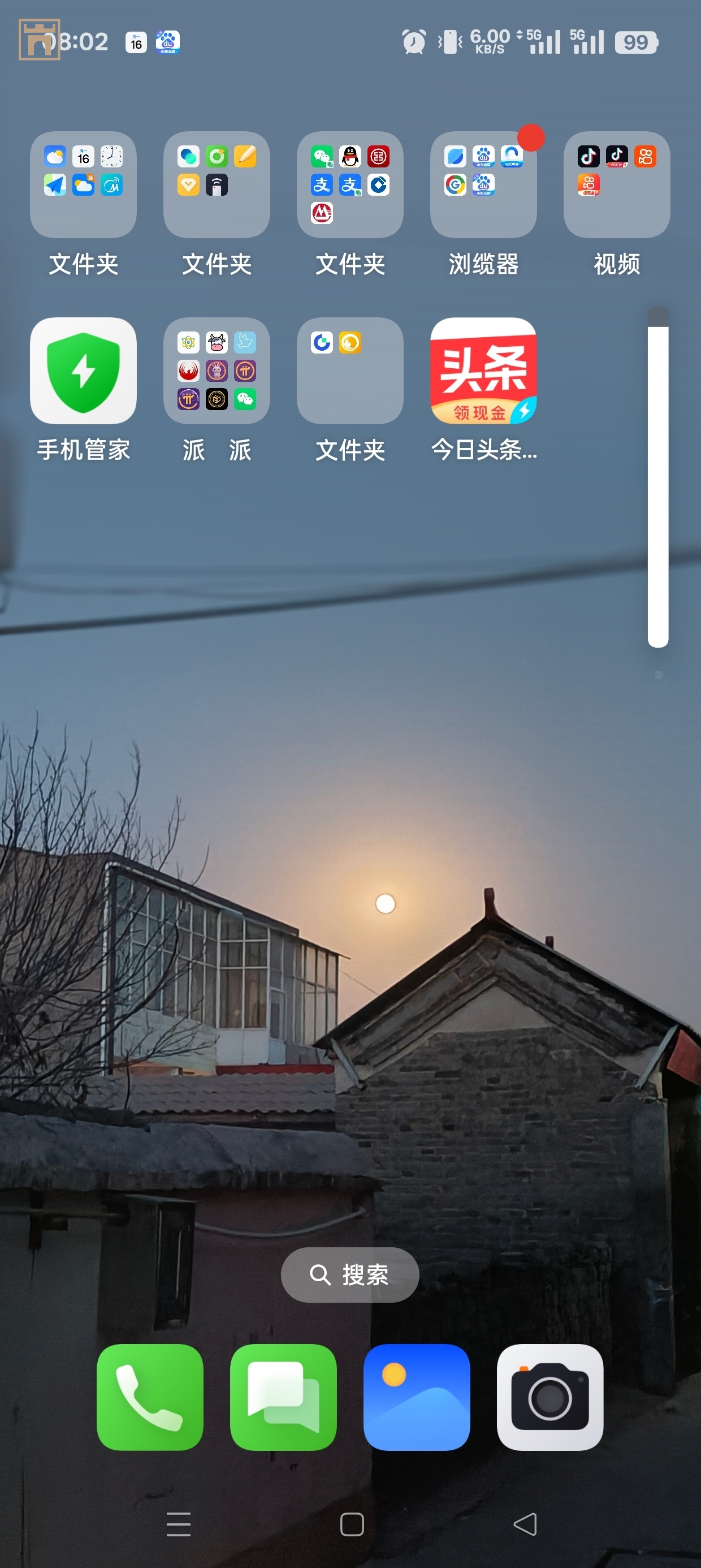Launch the 手机管家 phone manager app
This screenshot has height=1568, width=701.
tap(83, 371)
